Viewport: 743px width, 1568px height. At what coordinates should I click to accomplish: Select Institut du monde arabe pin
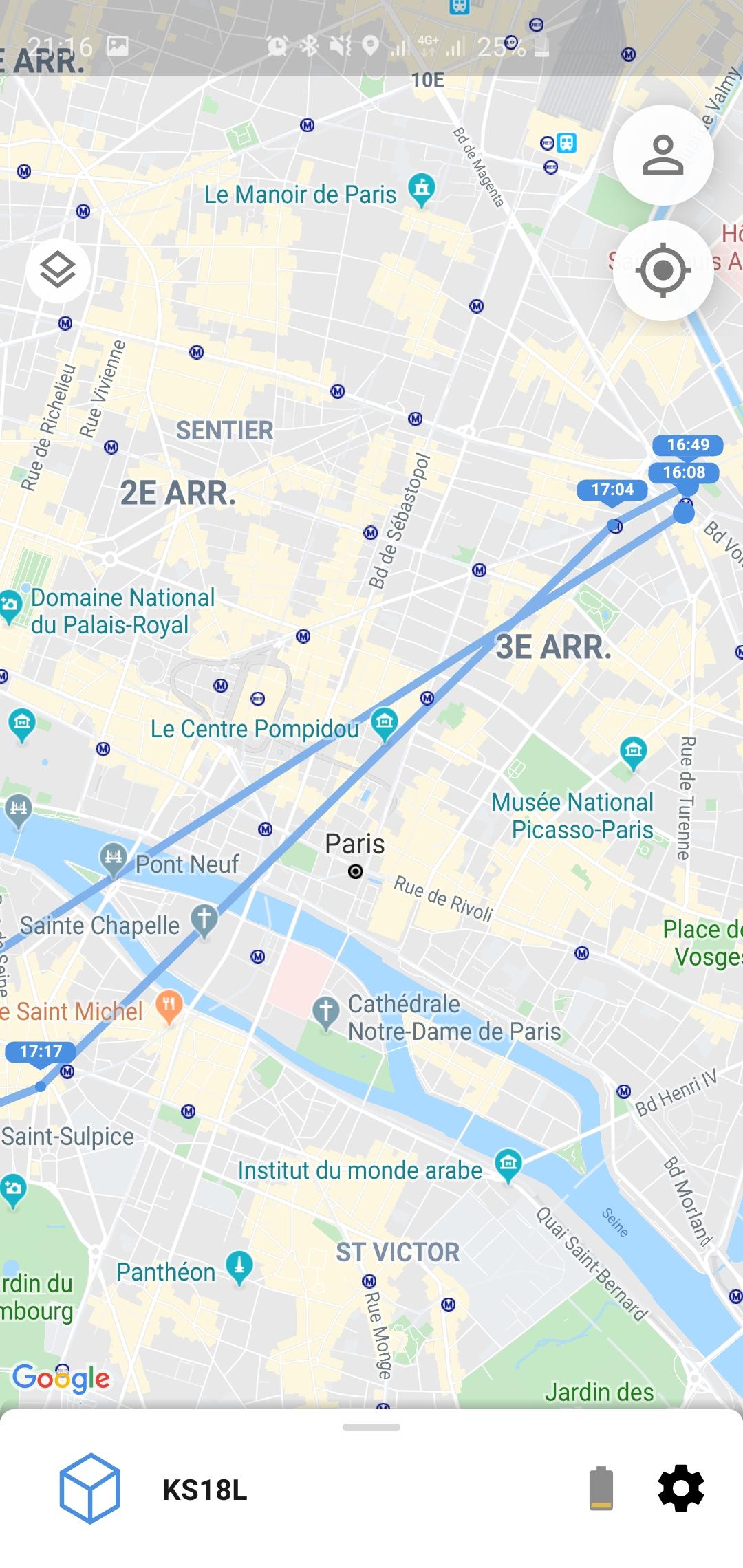pos(508,1166)
